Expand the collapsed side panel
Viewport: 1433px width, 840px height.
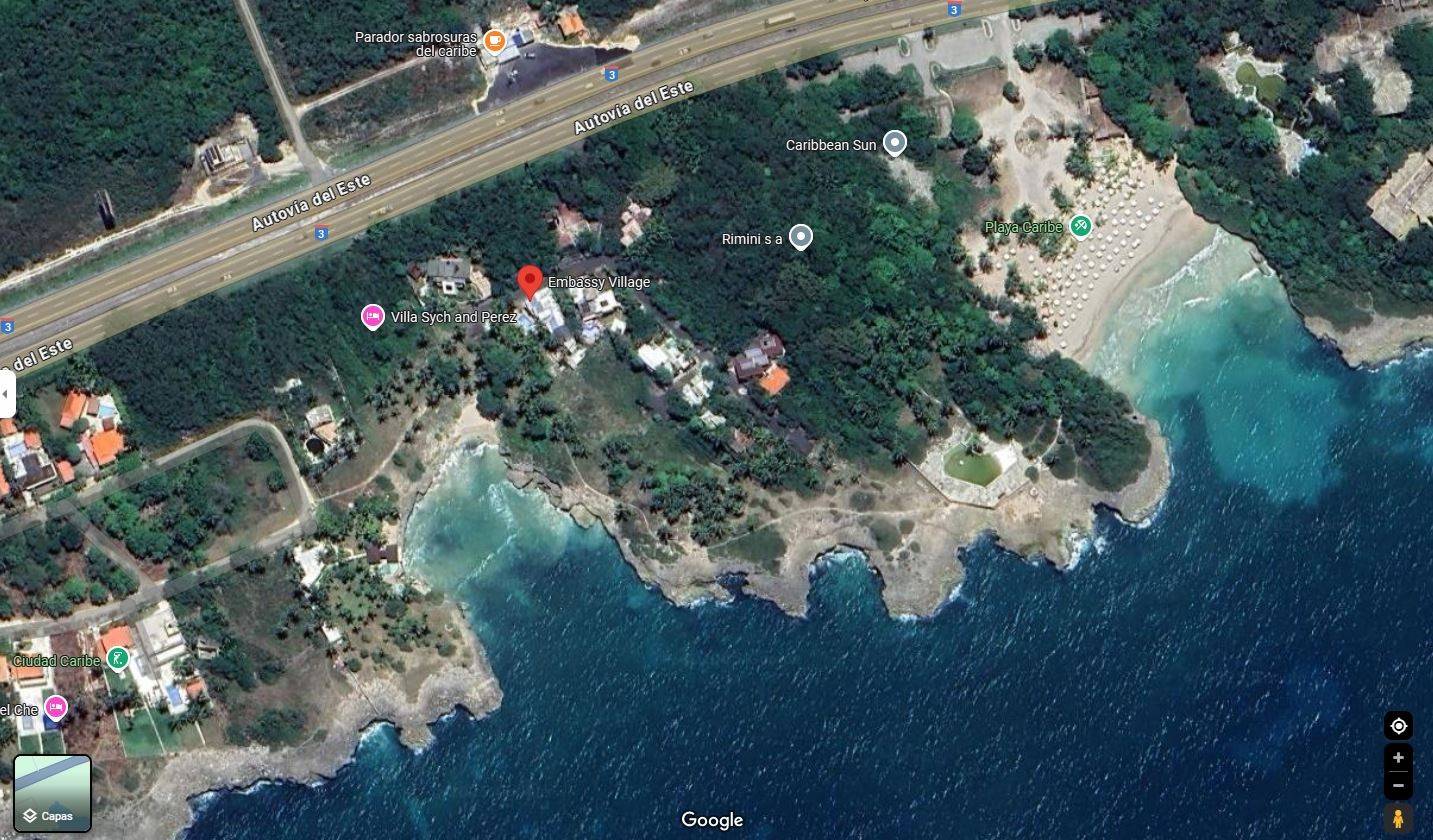tap(7, 394)
